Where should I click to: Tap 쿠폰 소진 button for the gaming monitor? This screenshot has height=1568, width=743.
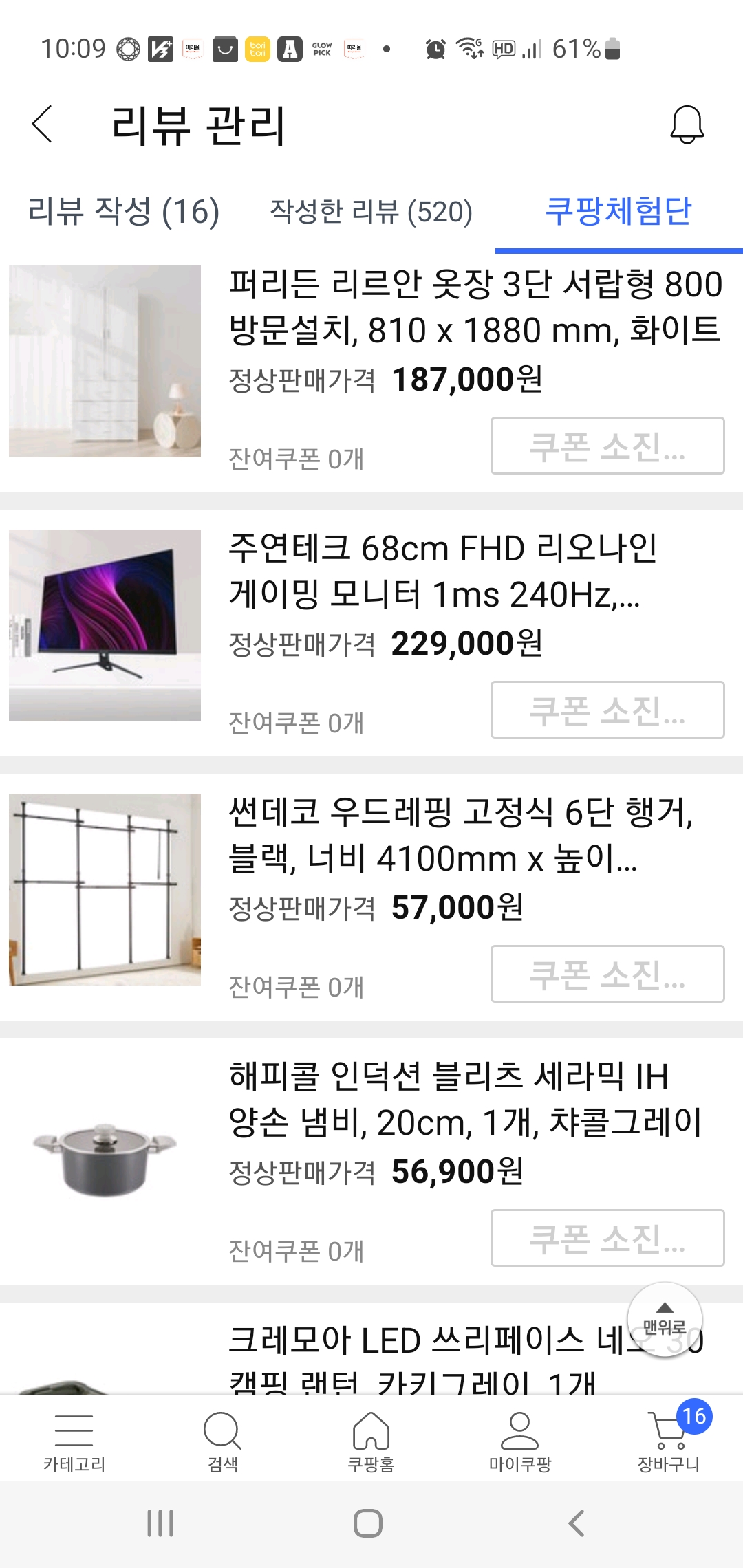pyautogui.click(x=605, y=708)
